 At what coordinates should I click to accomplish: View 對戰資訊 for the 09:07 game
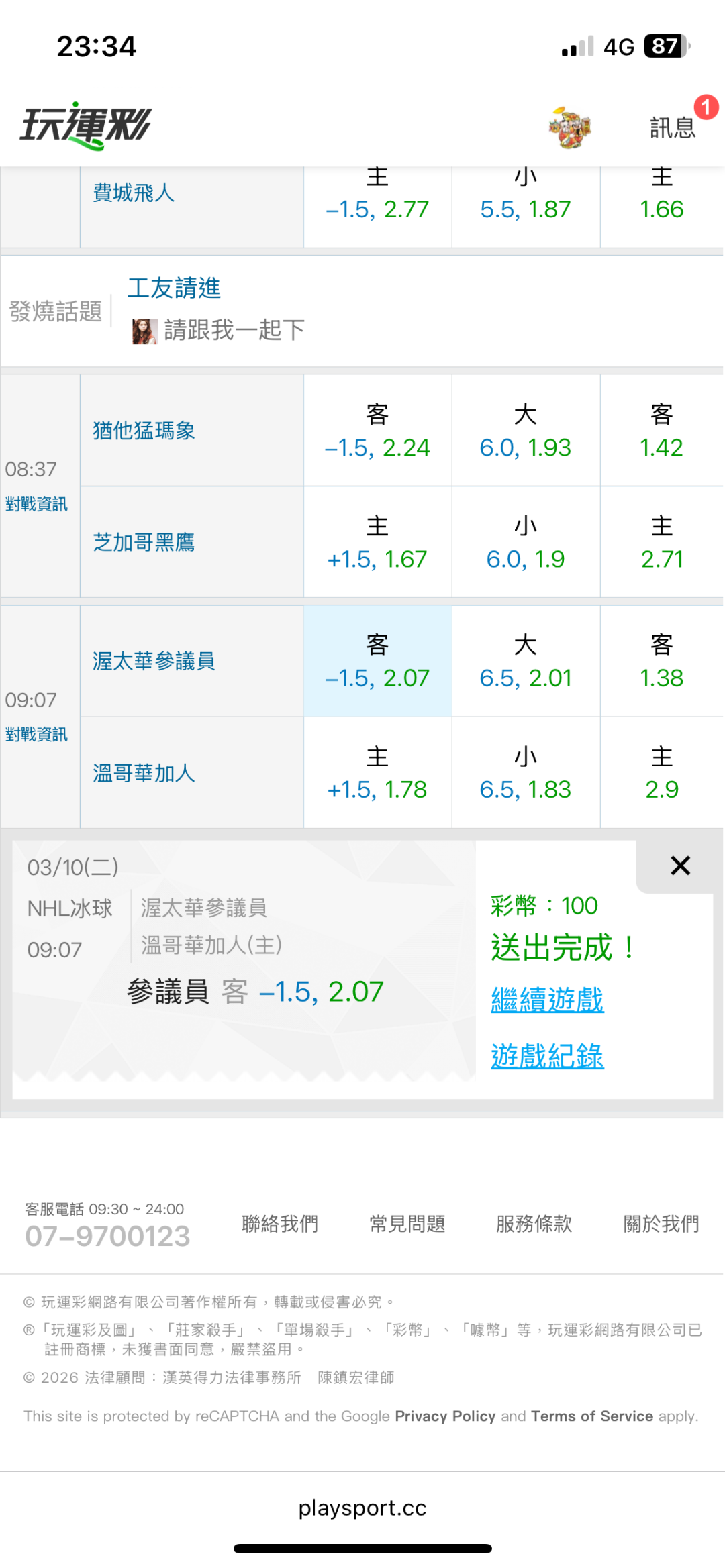click(x=37, y=735)
